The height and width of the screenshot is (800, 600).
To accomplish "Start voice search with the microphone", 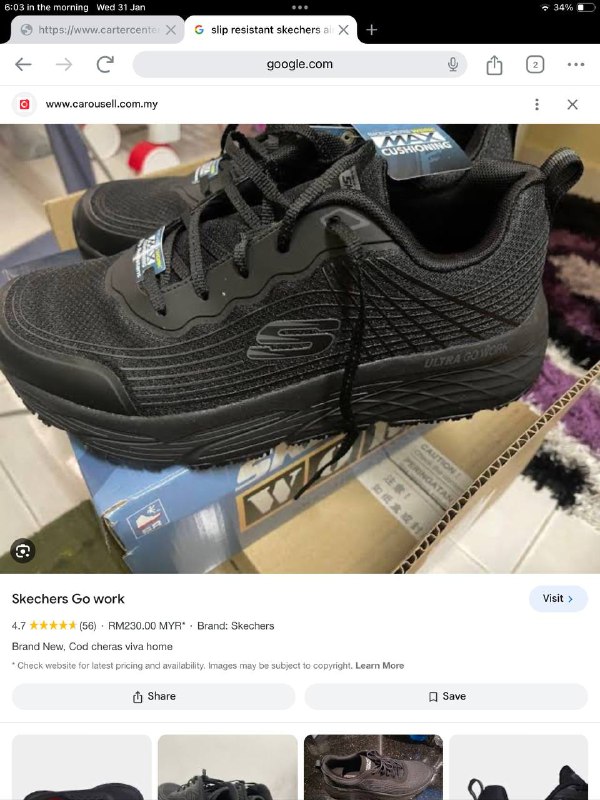I will click(x=453, y=64).
